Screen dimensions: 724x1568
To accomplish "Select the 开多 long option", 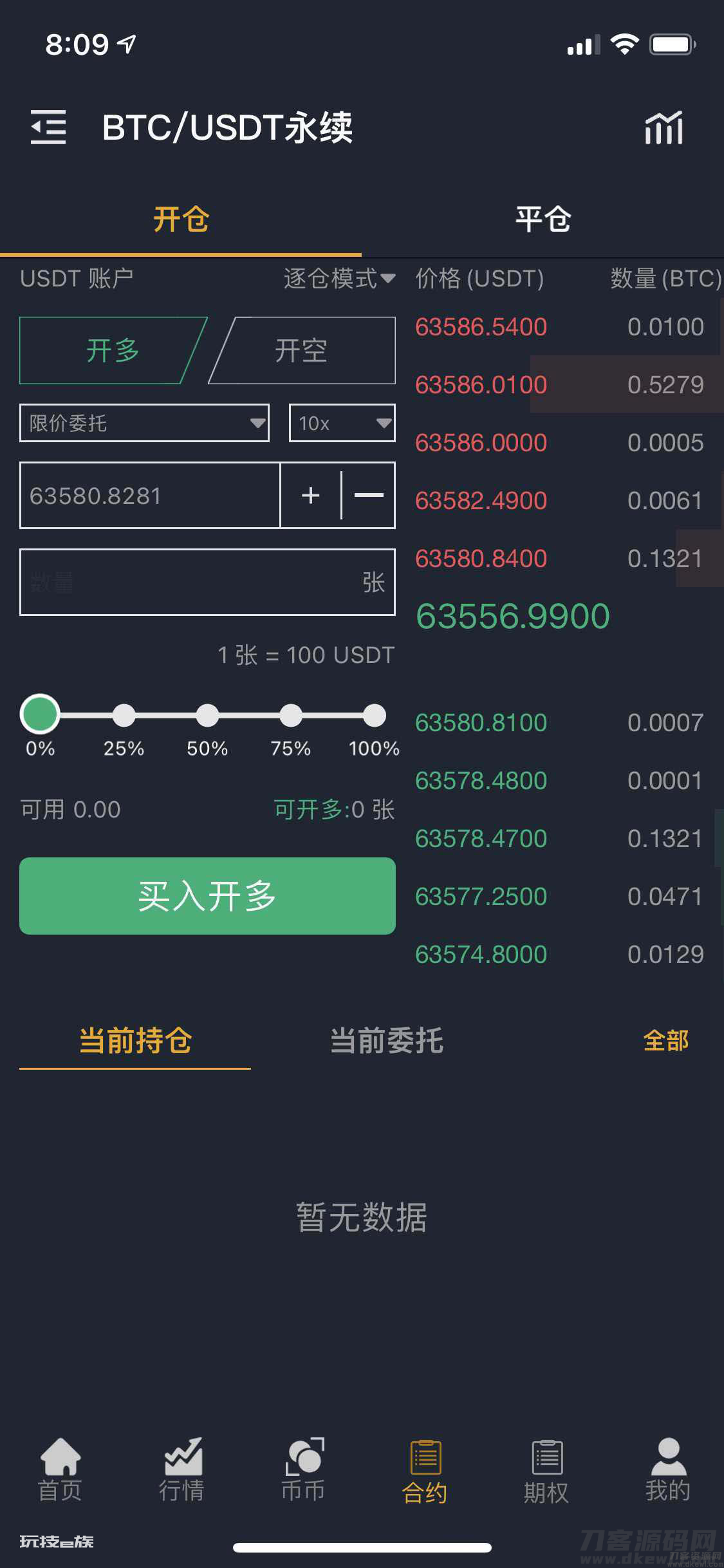I will (x=113, y=351).
